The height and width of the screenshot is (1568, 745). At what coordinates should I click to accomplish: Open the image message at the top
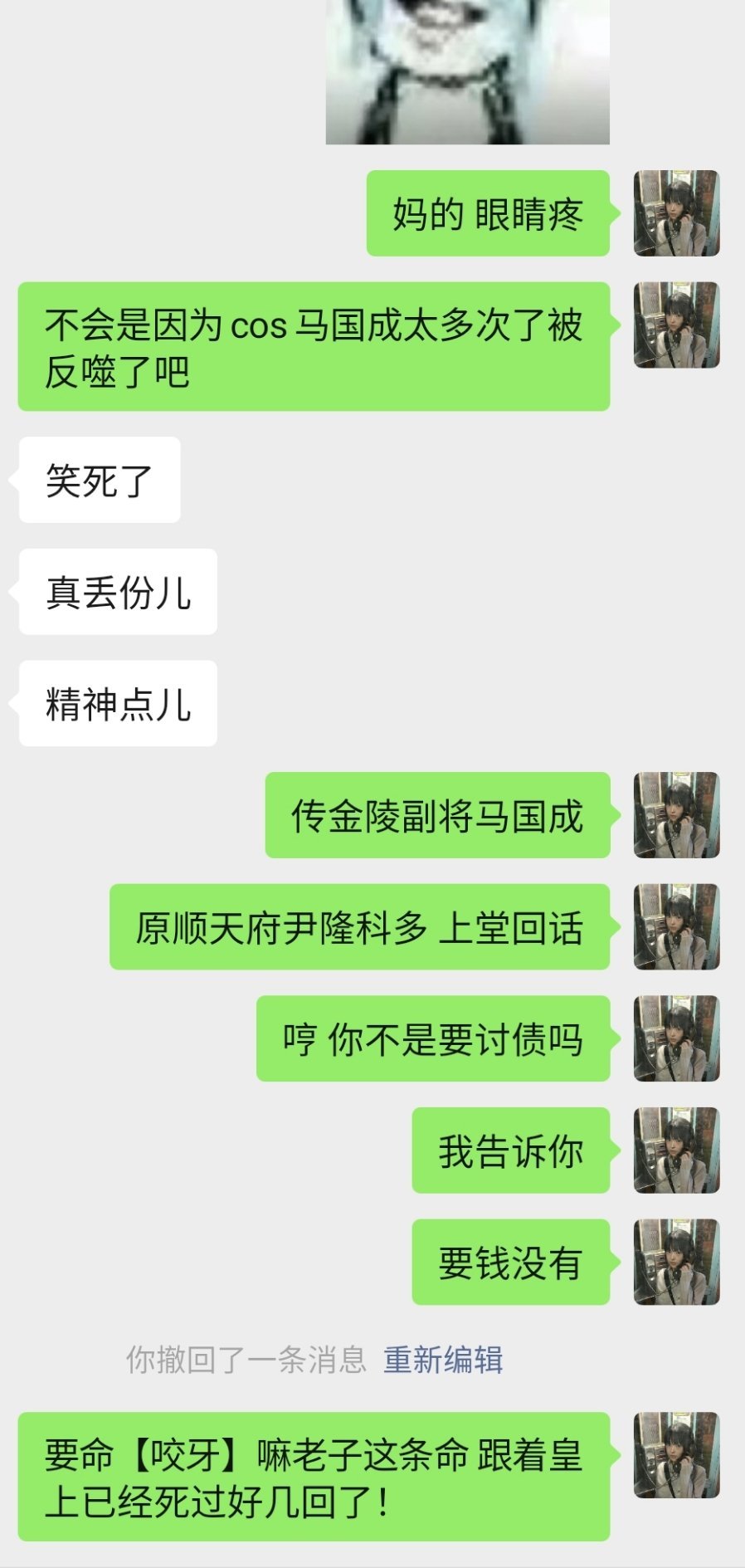point(467,71)
